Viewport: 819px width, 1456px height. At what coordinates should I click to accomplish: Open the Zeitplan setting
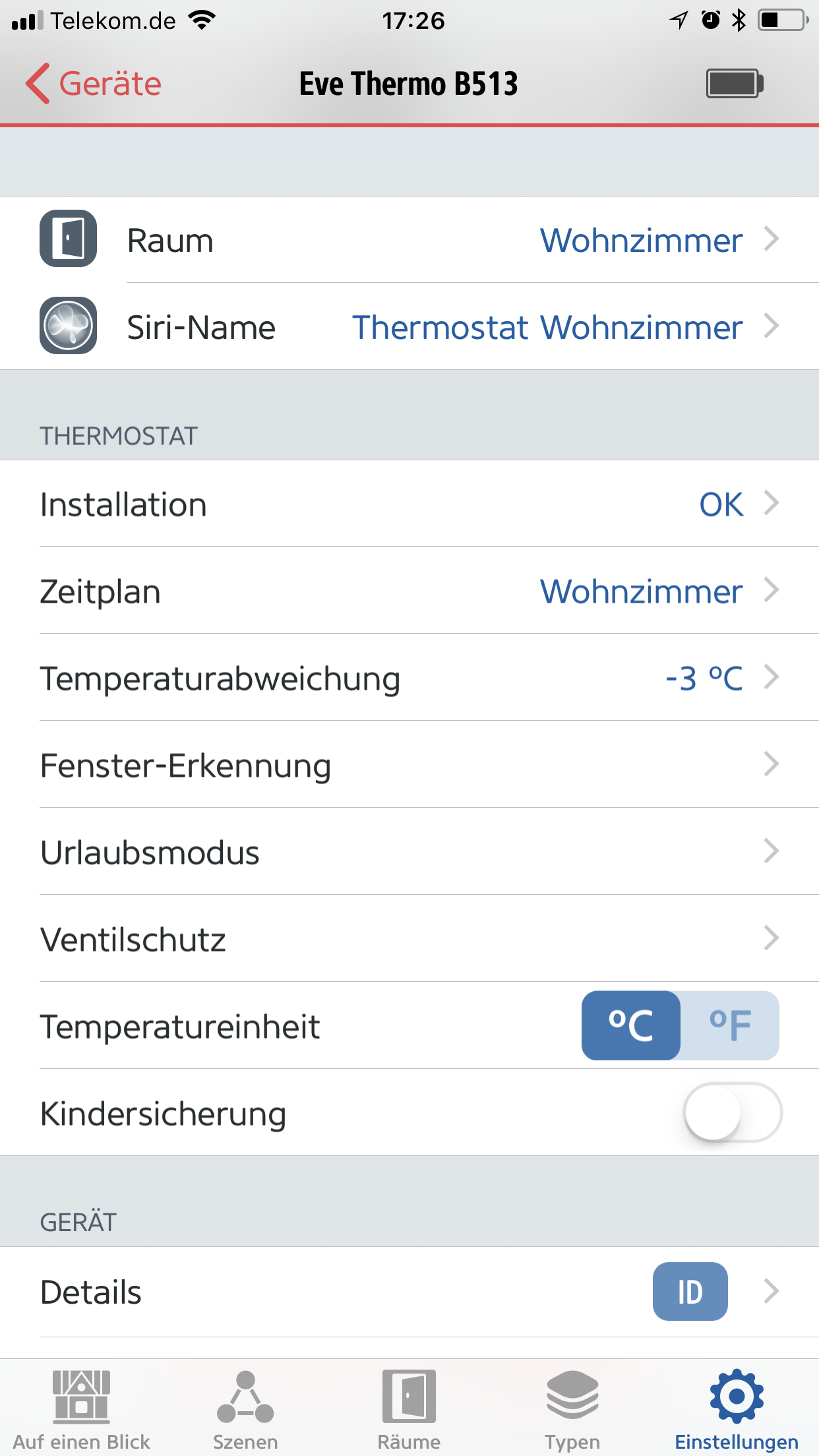pyautogui.click(x=409, y=591)
